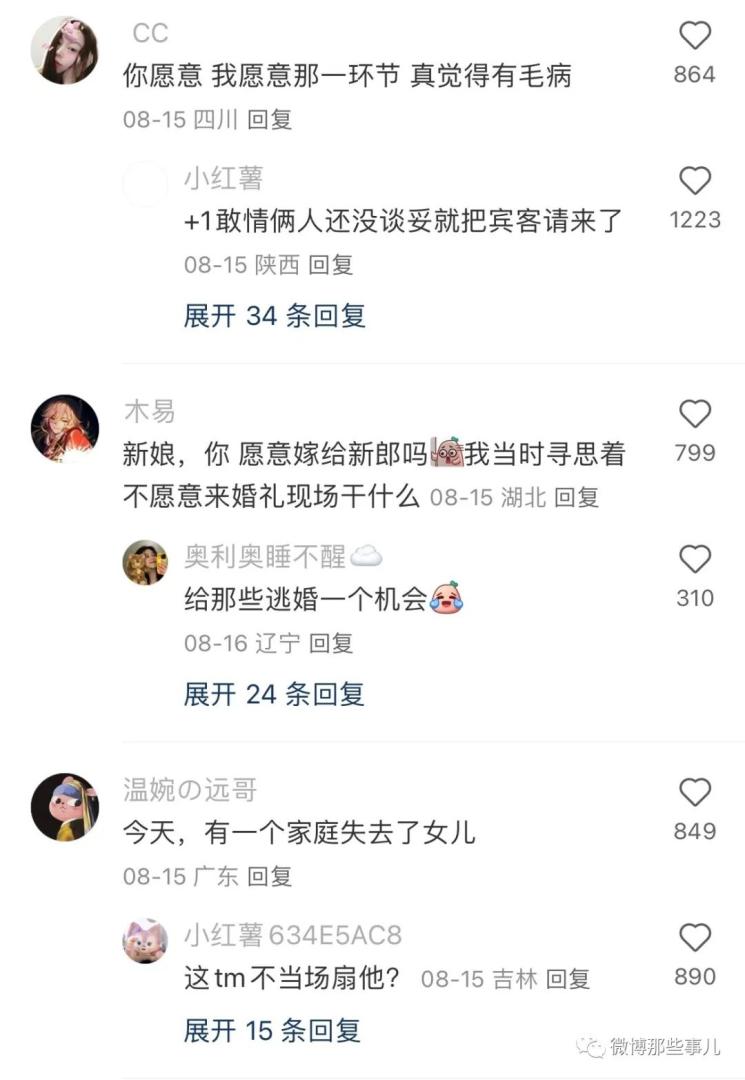Image resolution: width=745 pixels, height=1080 pixels.
Task: Open 温婉の远哥's profile avatar
Action: (x=65, y=806)
